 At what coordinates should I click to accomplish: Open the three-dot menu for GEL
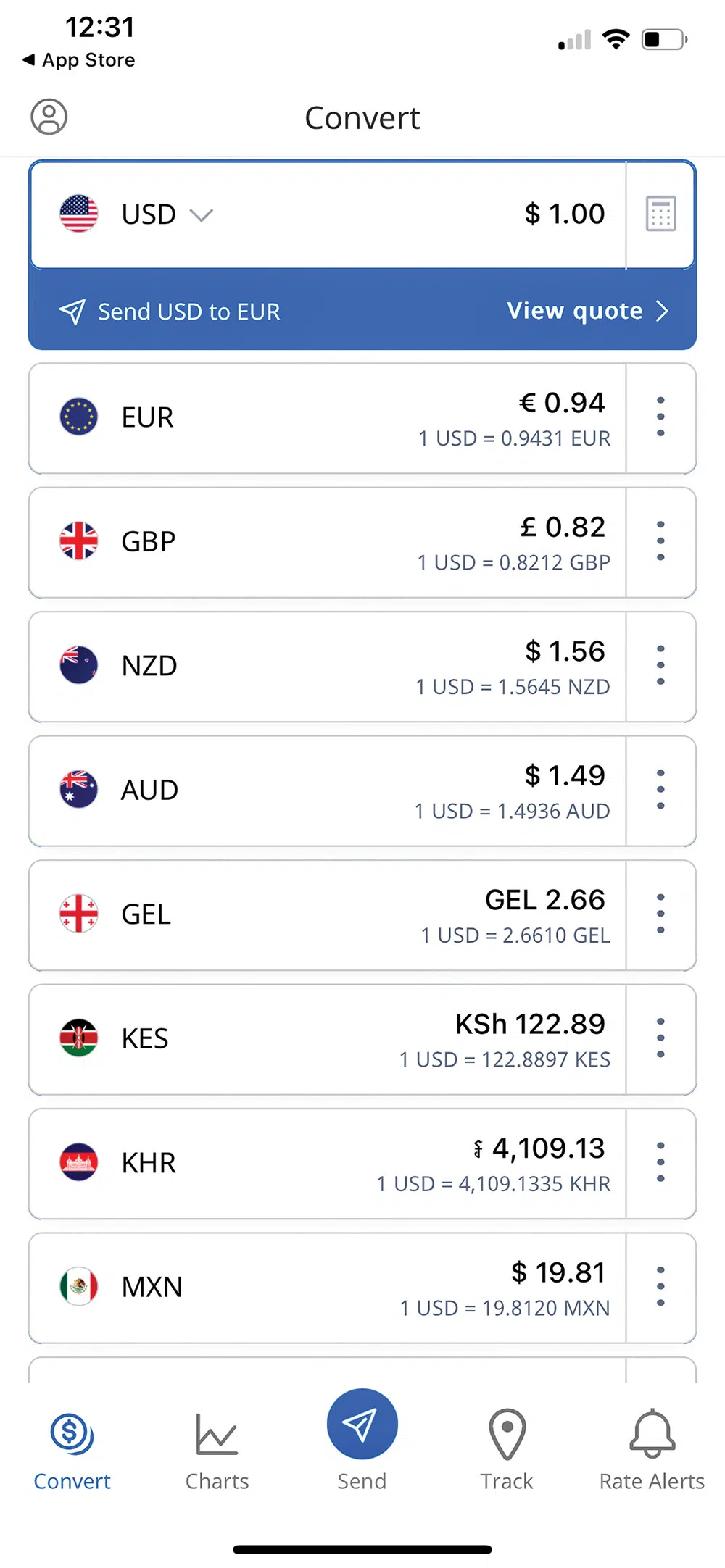tap(660, 914)
